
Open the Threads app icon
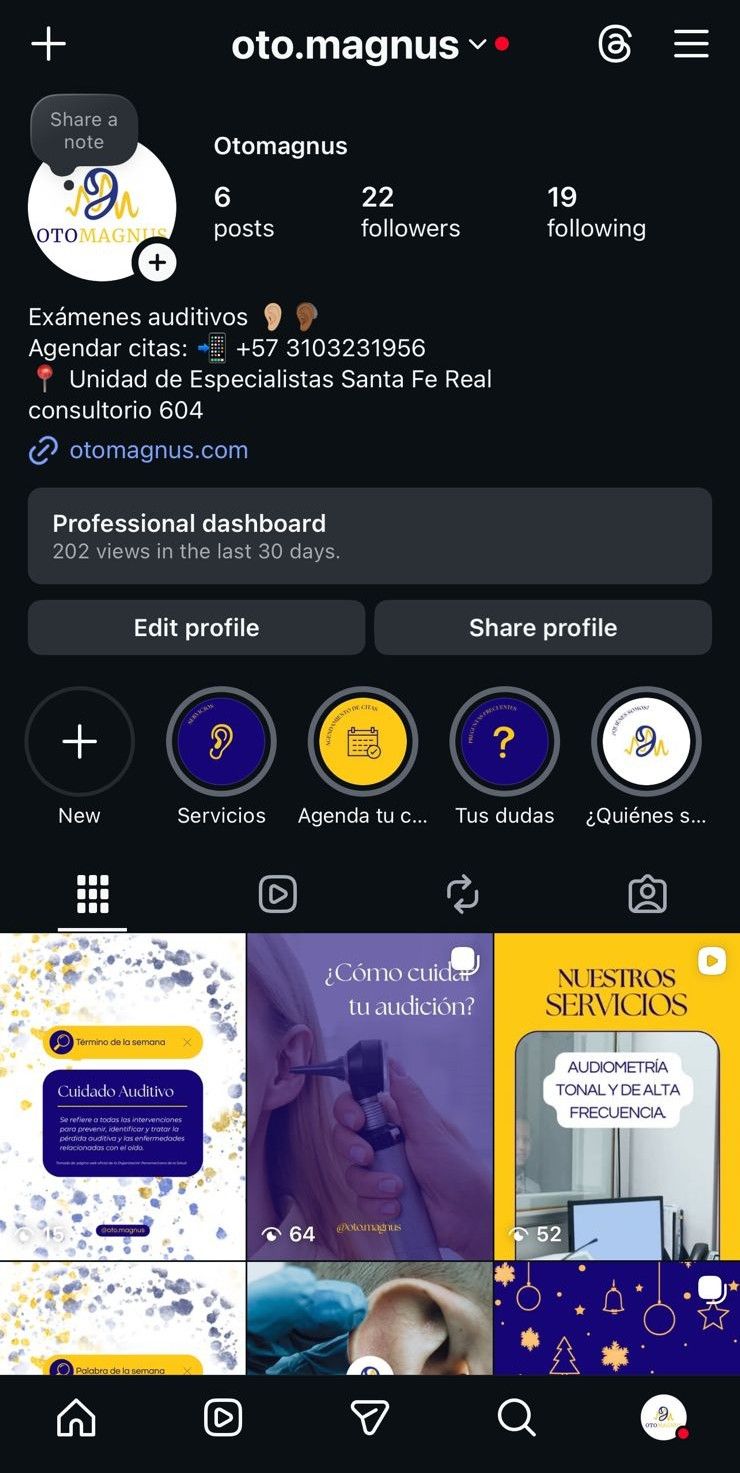tap(615, 44)
